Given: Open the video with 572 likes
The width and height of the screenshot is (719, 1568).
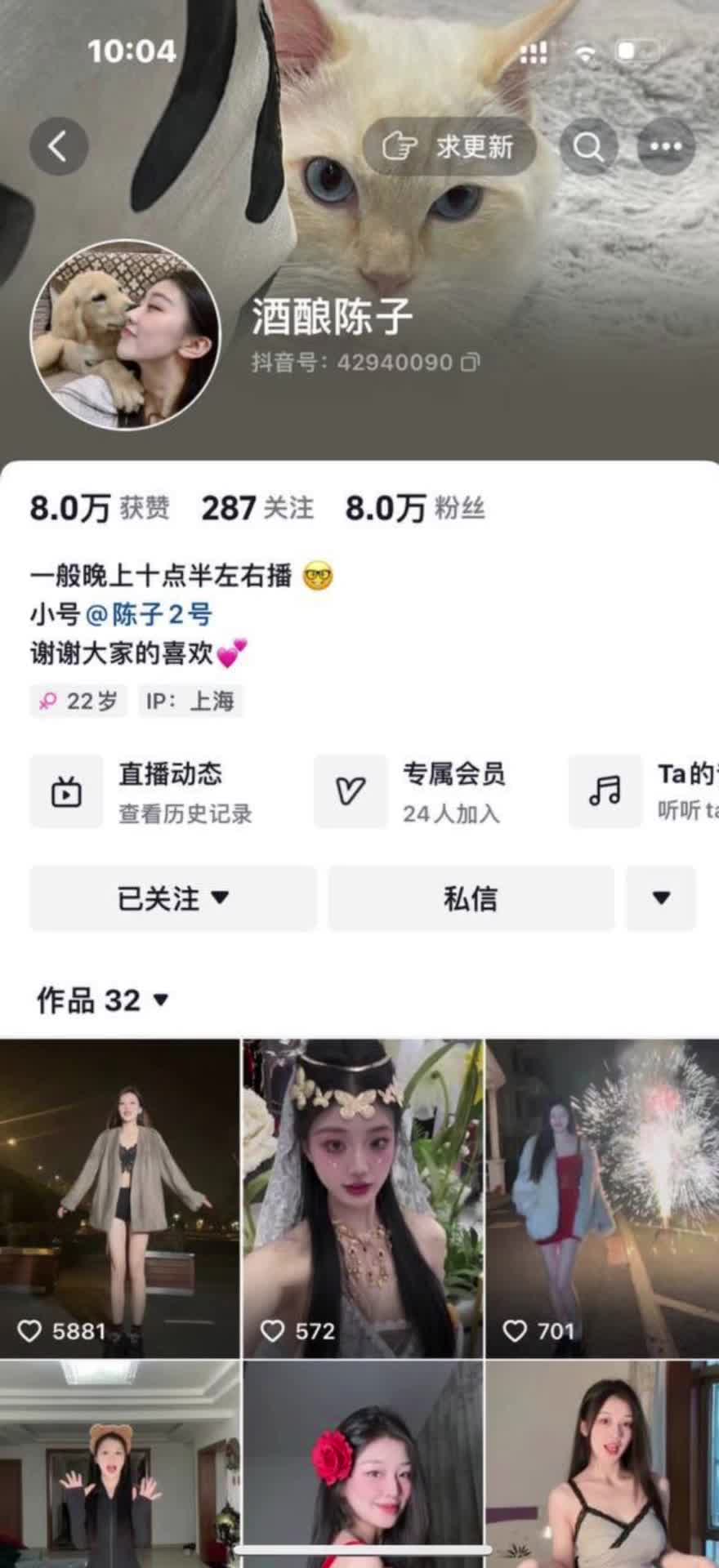Looking at the screenshot, I should pyautogui.click(x=363, y=1197).
